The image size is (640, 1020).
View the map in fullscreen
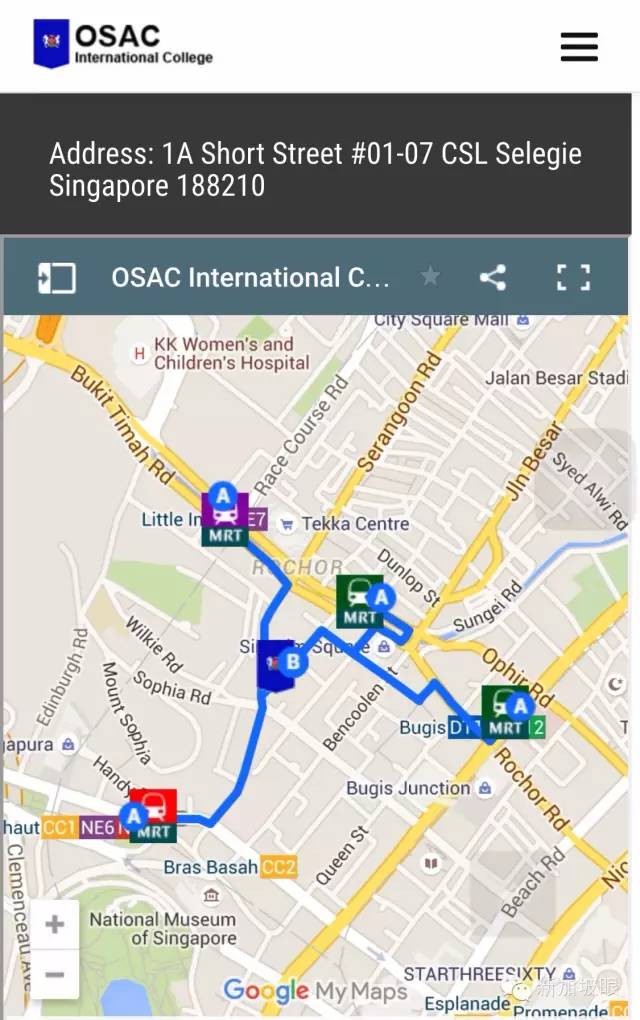tap(573, 277)
